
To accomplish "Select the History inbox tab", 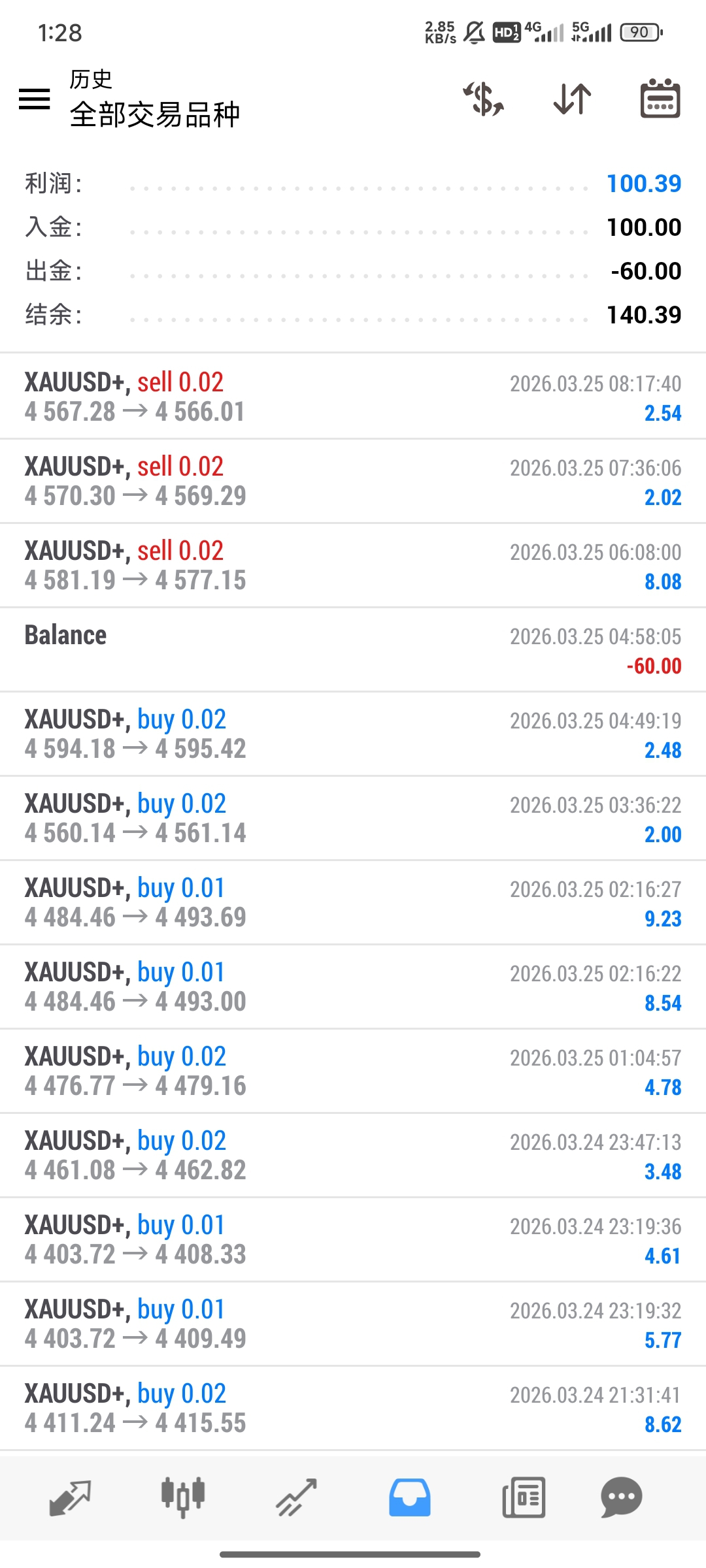I will coord(410,1497).
